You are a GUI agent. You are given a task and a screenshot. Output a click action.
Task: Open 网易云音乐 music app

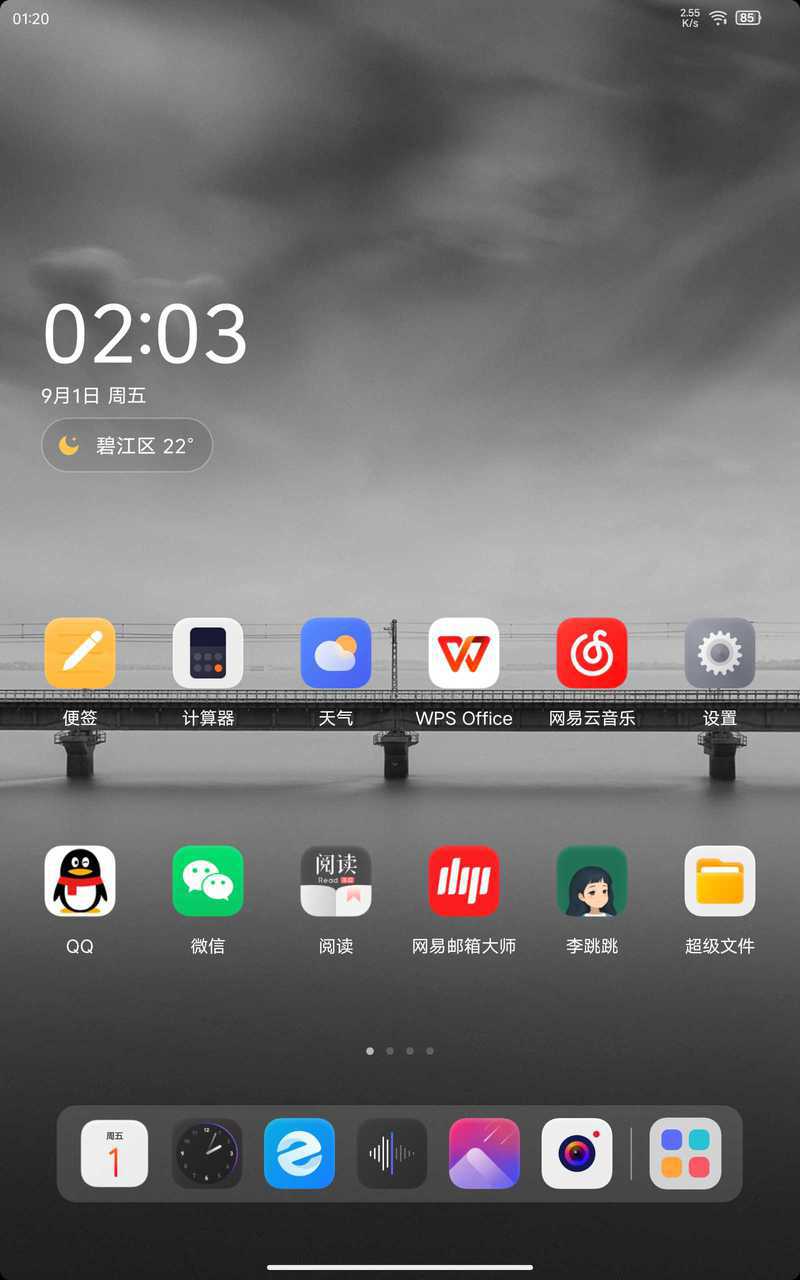(592, 653)
